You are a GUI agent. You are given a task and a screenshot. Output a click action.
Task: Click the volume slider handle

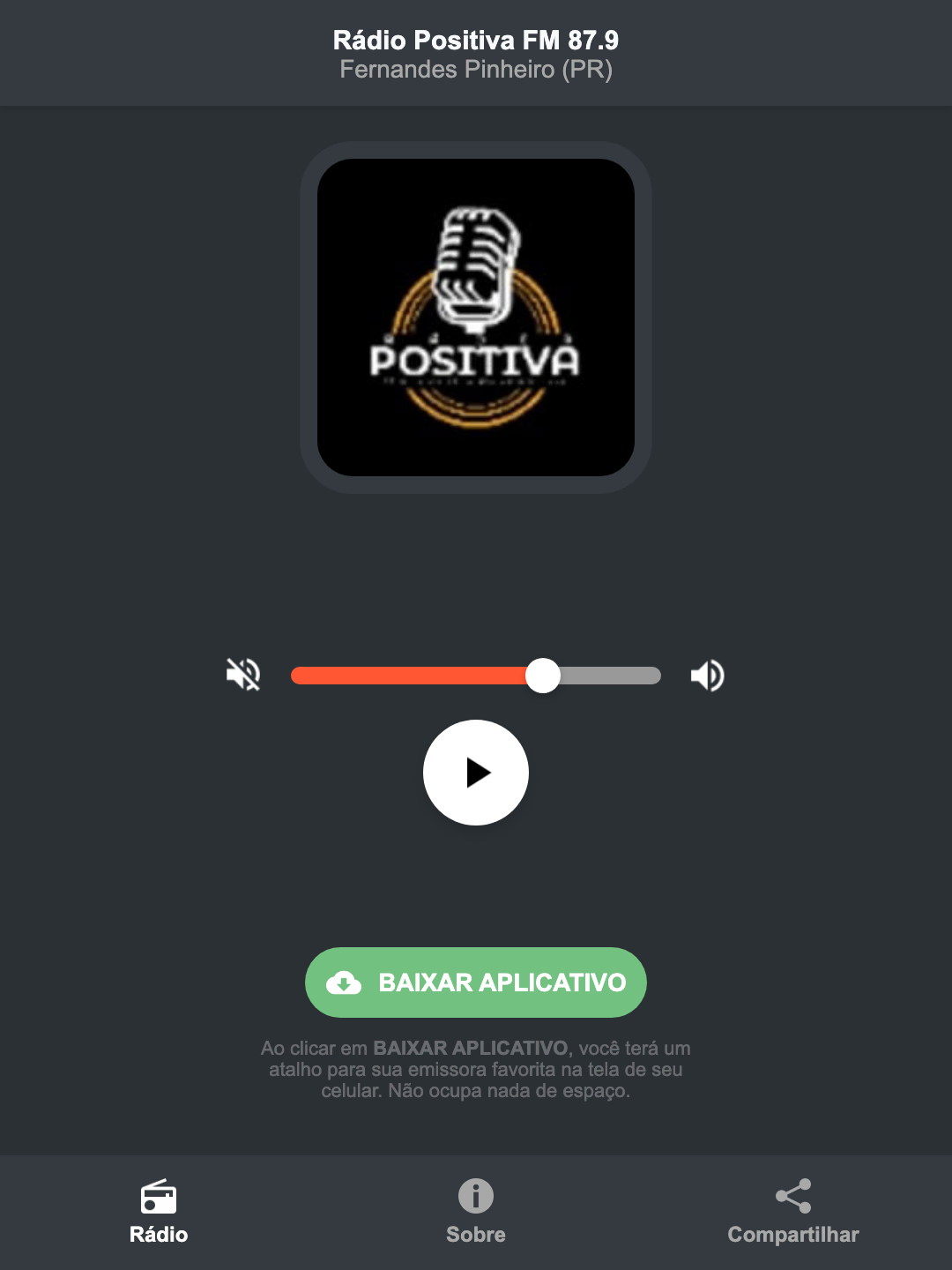544,675
